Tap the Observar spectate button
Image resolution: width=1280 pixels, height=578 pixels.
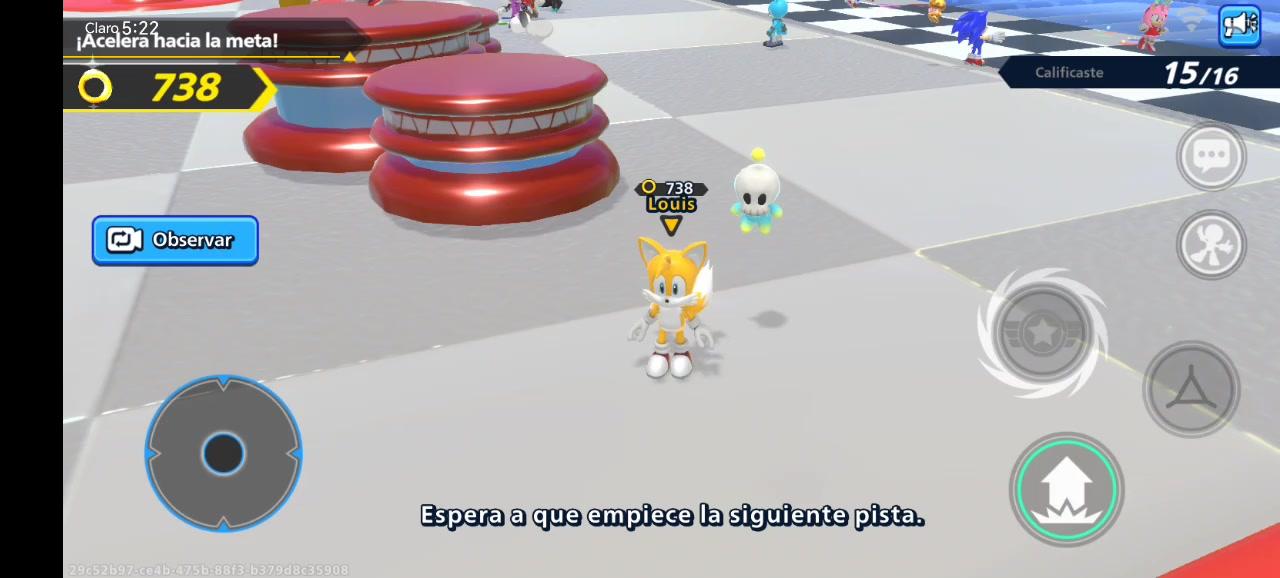(175, 241)
